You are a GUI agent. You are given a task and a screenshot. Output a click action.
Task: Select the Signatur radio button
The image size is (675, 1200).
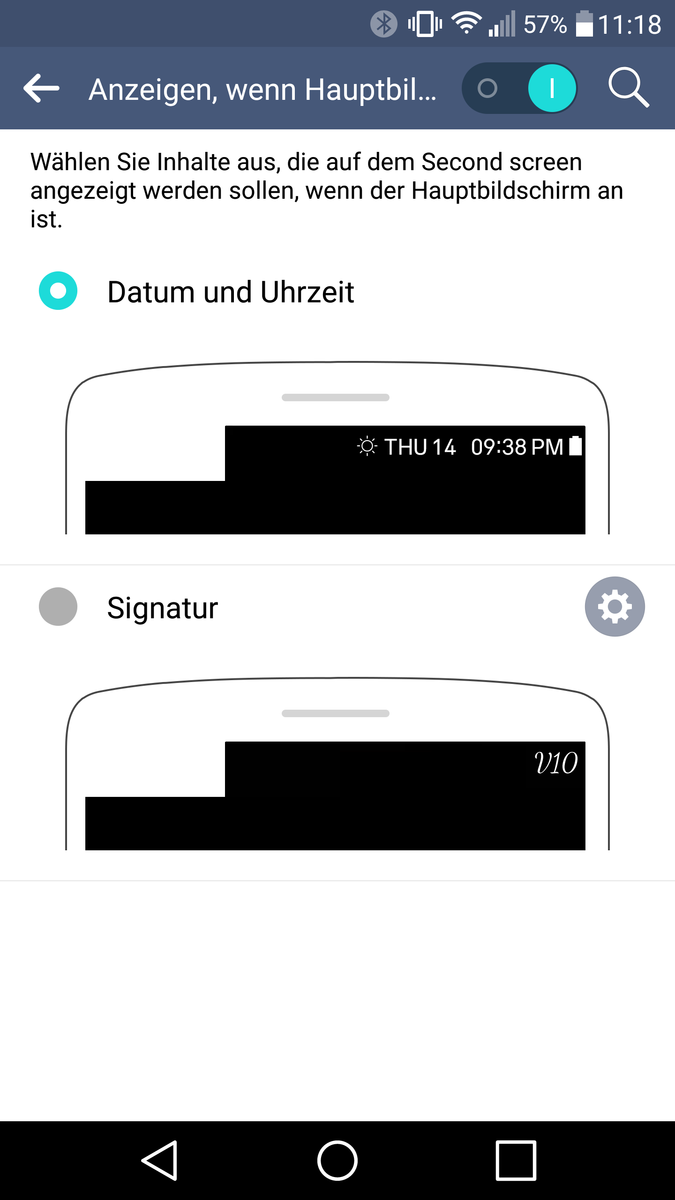click(58, 607)
